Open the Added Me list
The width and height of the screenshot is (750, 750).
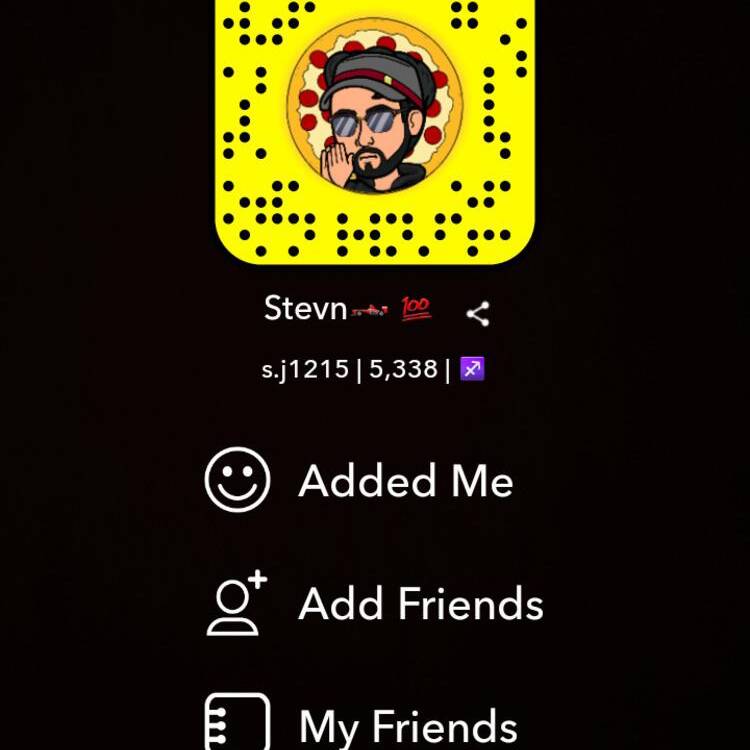click(405, 481)
